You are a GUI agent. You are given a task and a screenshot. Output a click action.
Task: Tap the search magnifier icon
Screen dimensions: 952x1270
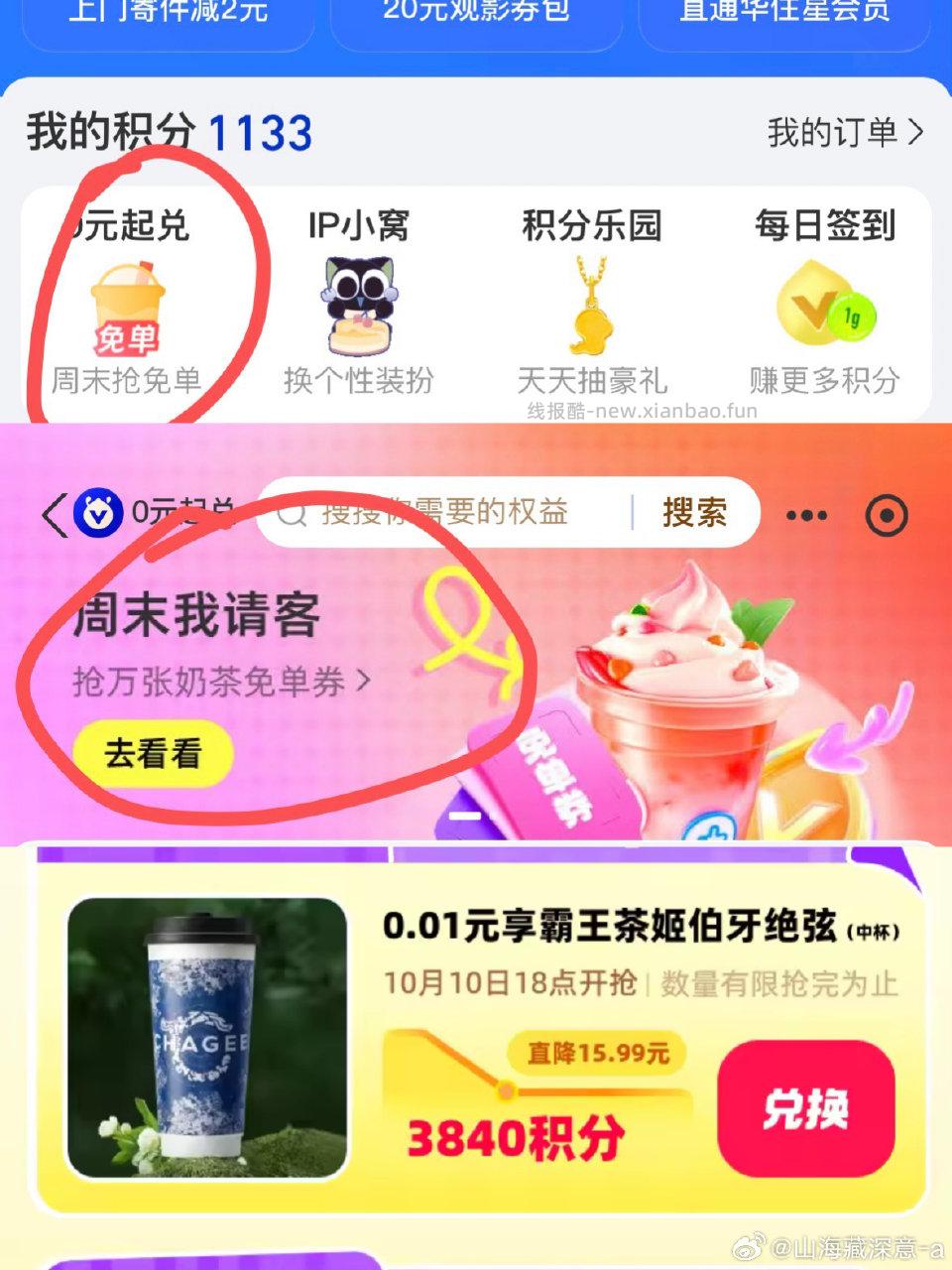pos(294,513)
